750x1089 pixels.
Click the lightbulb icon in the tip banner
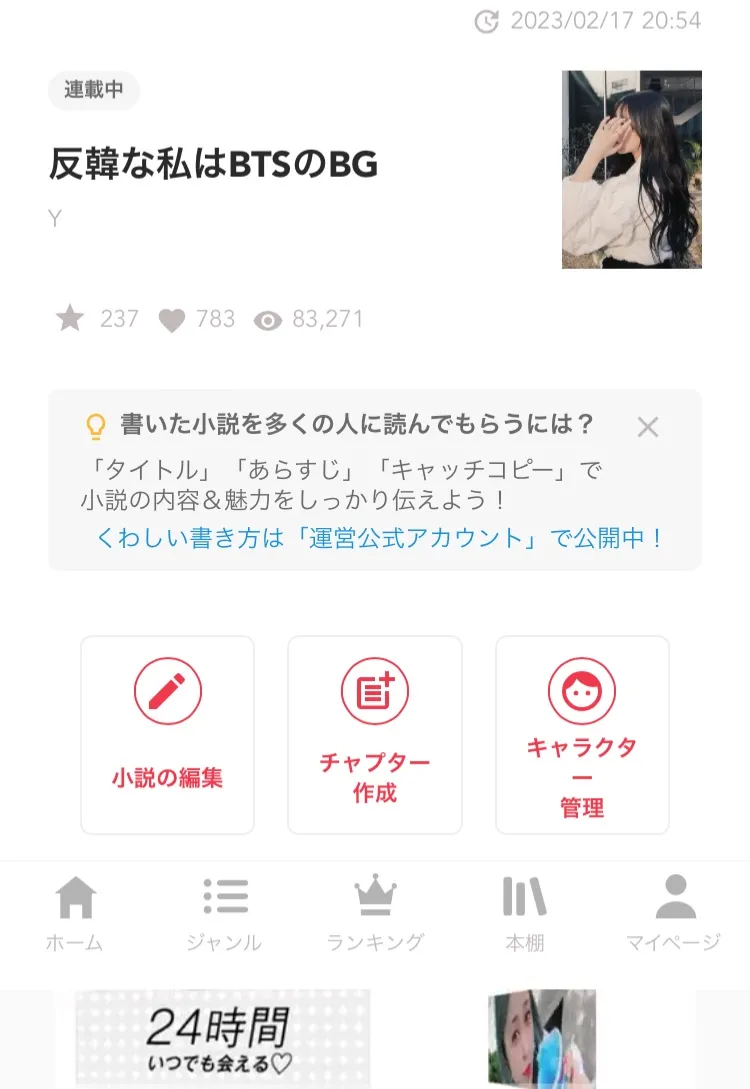click(x=95, y=425)
